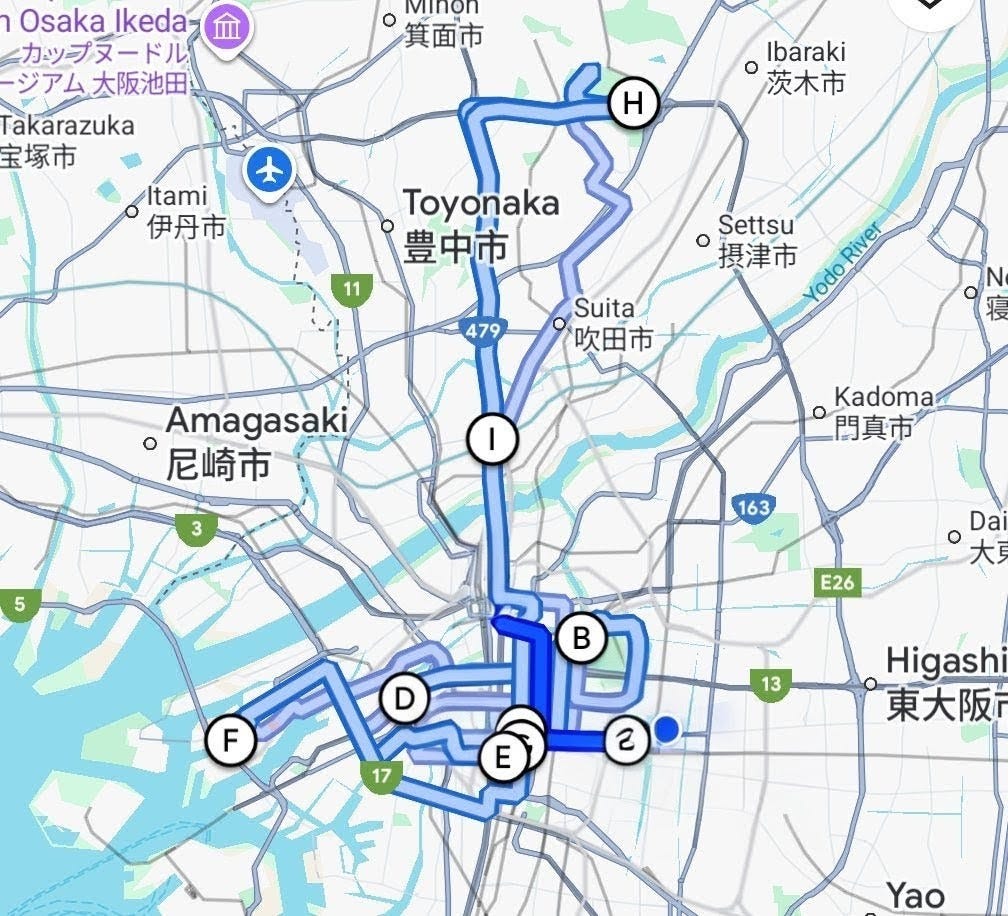Tap the blue current location dot
Image resolution: width=1008 pixels, height=916 pixels.
667,731
